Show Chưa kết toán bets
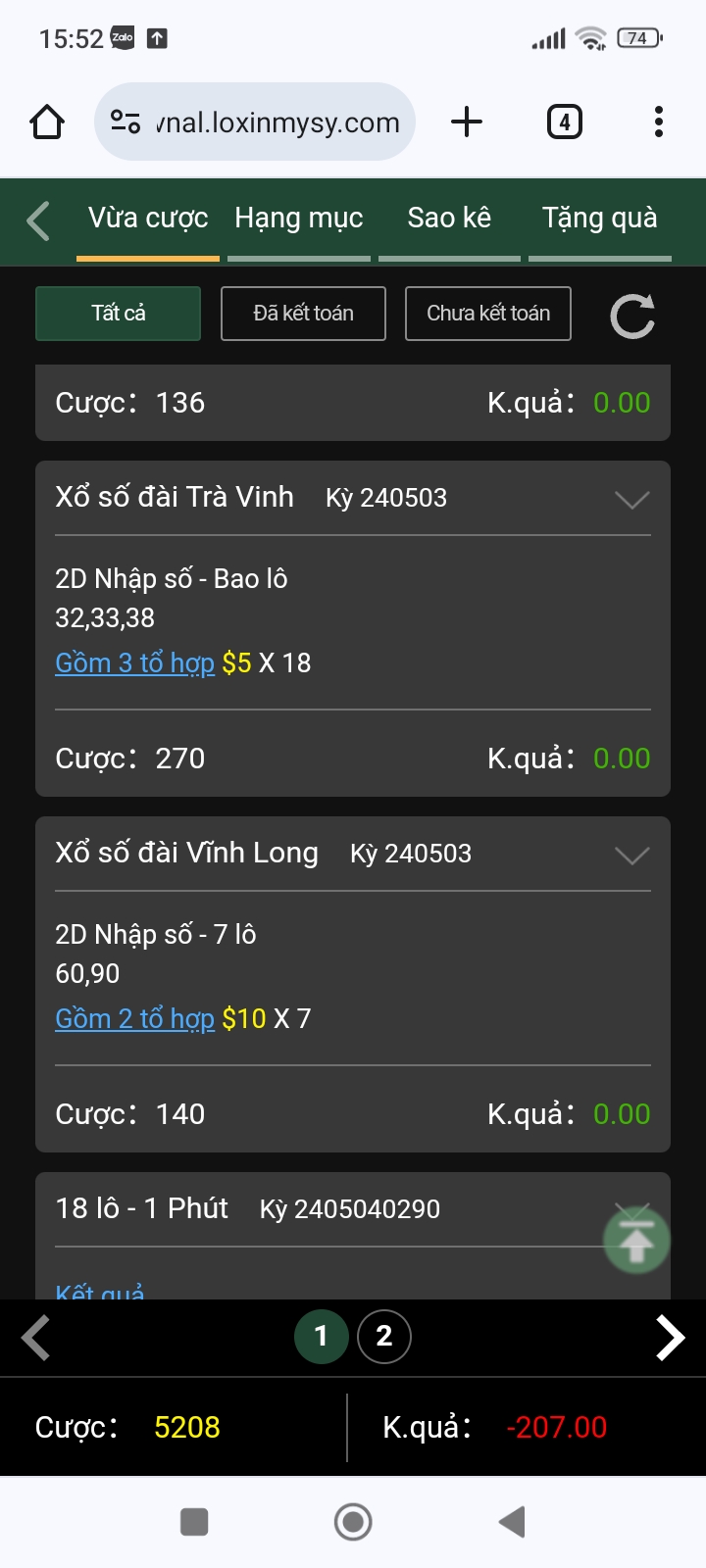Screen dimensions: 706x1568 pos(488,314)
